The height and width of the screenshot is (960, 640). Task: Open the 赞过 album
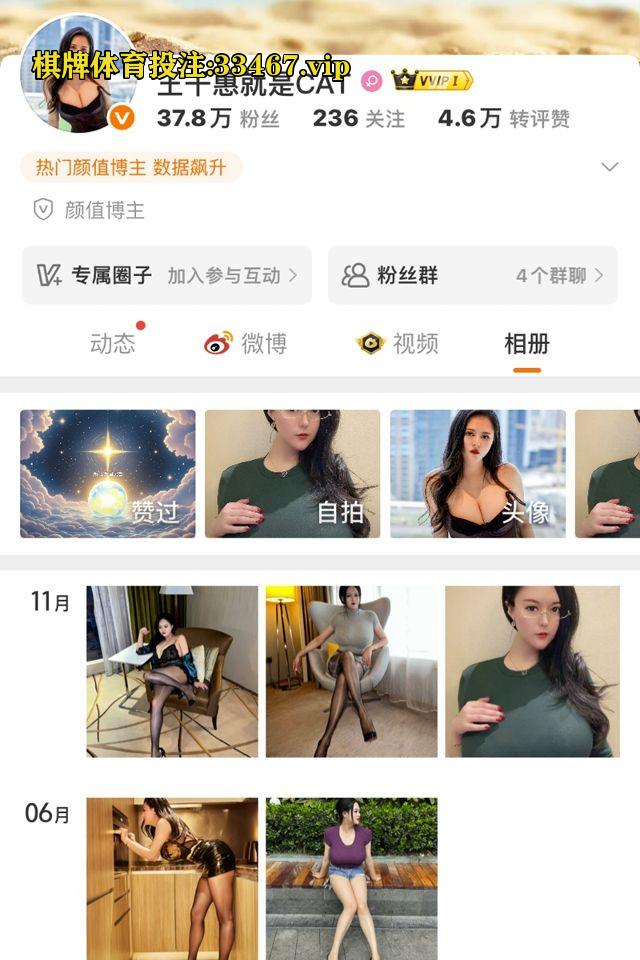(x=108, y=474)
